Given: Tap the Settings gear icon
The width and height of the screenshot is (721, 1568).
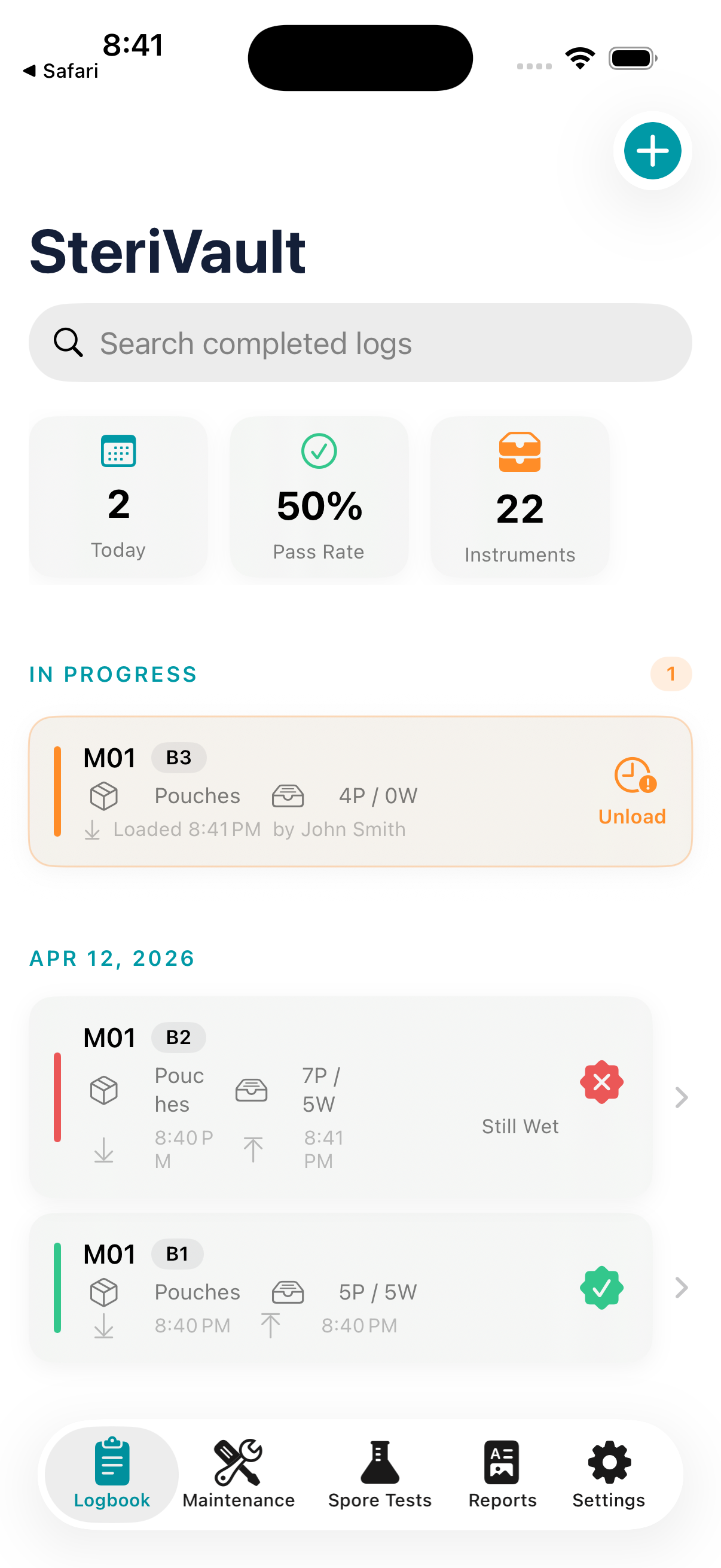Looking at the screenshot, I should [608, 1460].
